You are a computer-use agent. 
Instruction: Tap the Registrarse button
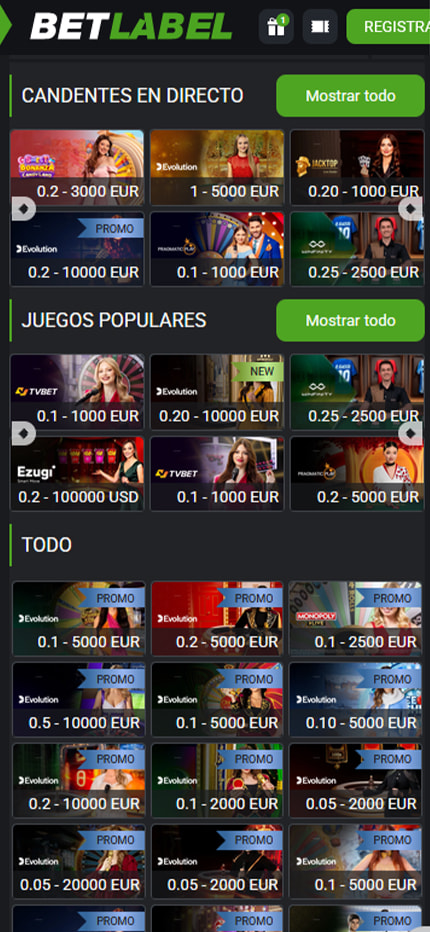(388, 27)
